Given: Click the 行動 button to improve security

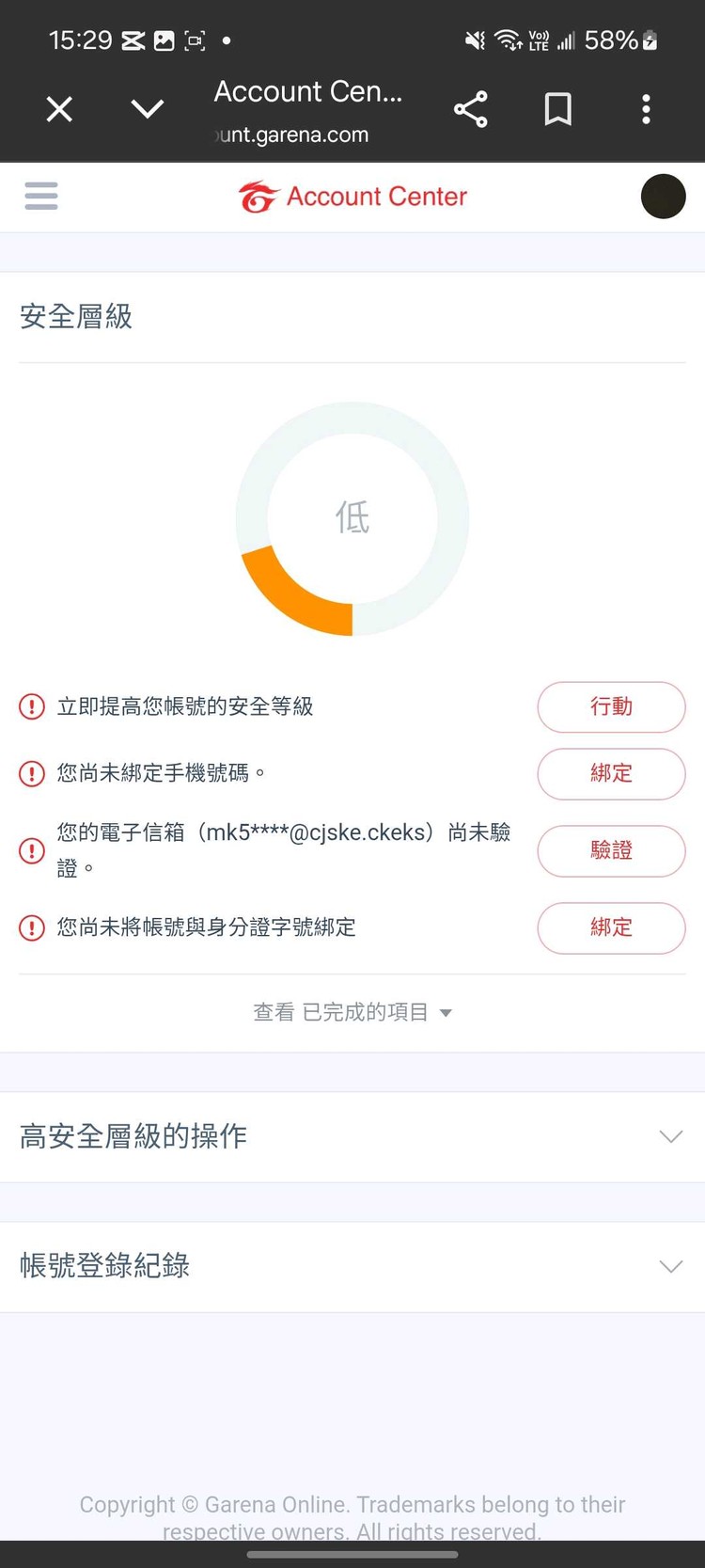Looking at the screenshot, I should click(x=611, y=706).
